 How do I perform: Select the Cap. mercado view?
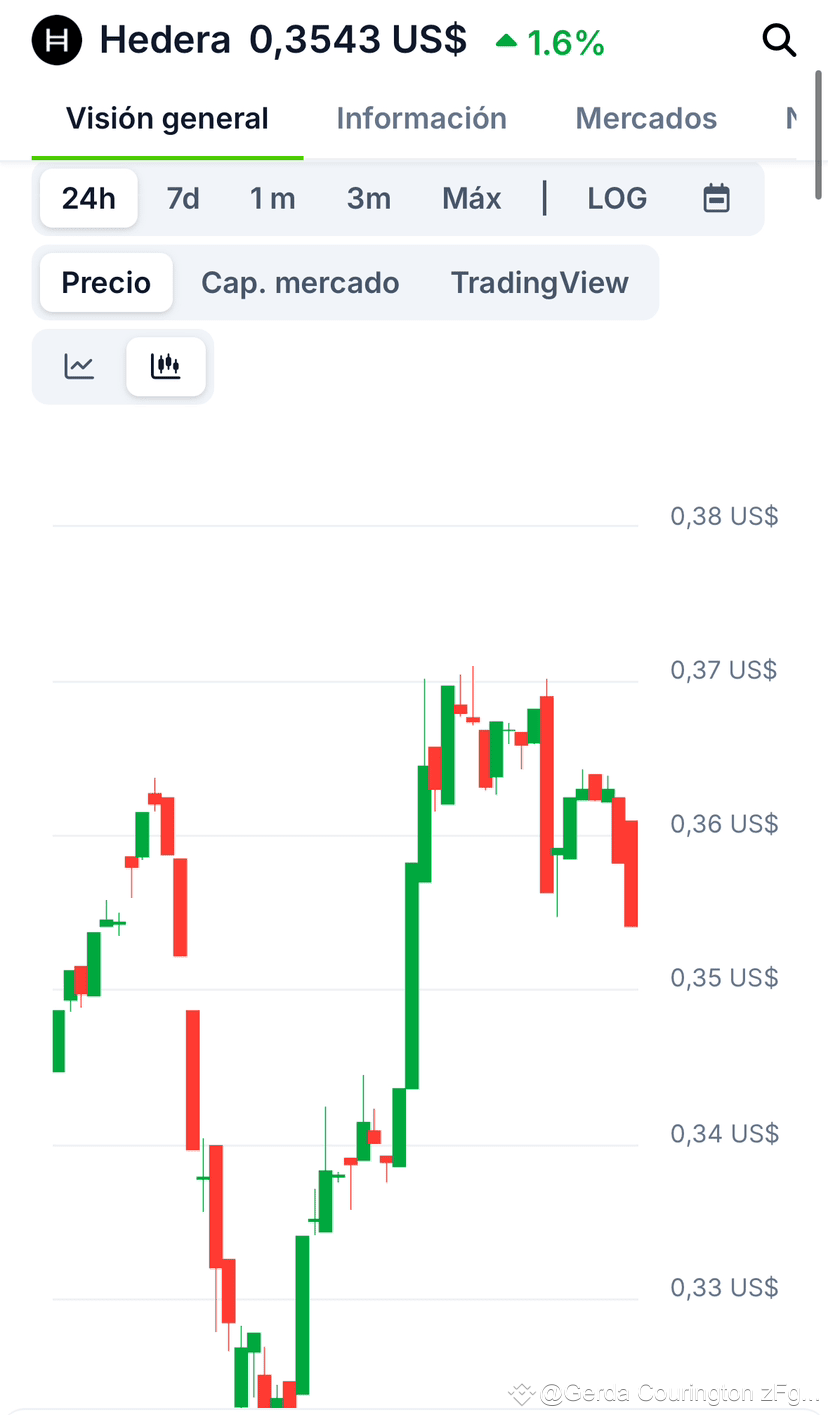(x=300, y=282)
